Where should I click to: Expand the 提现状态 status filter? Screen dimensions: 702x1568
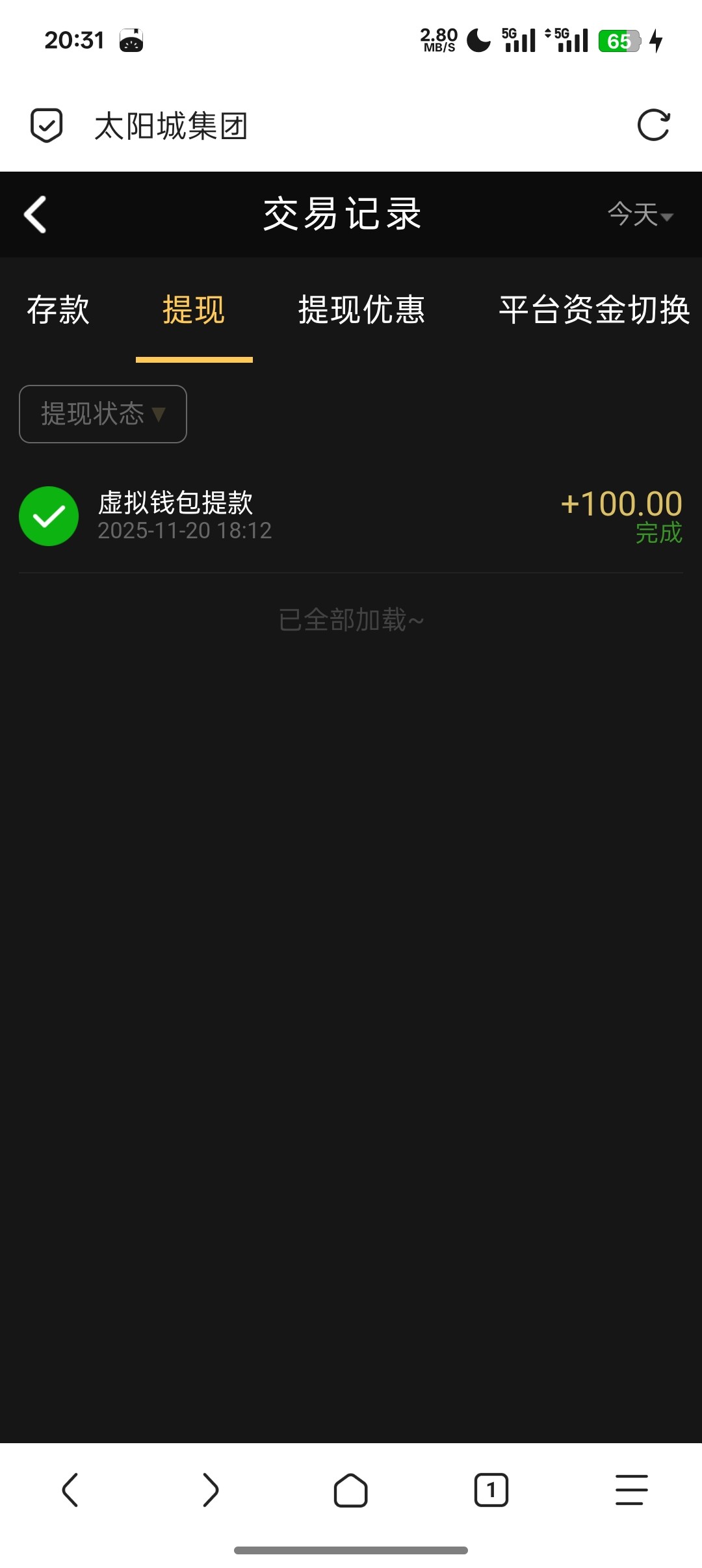102,414
